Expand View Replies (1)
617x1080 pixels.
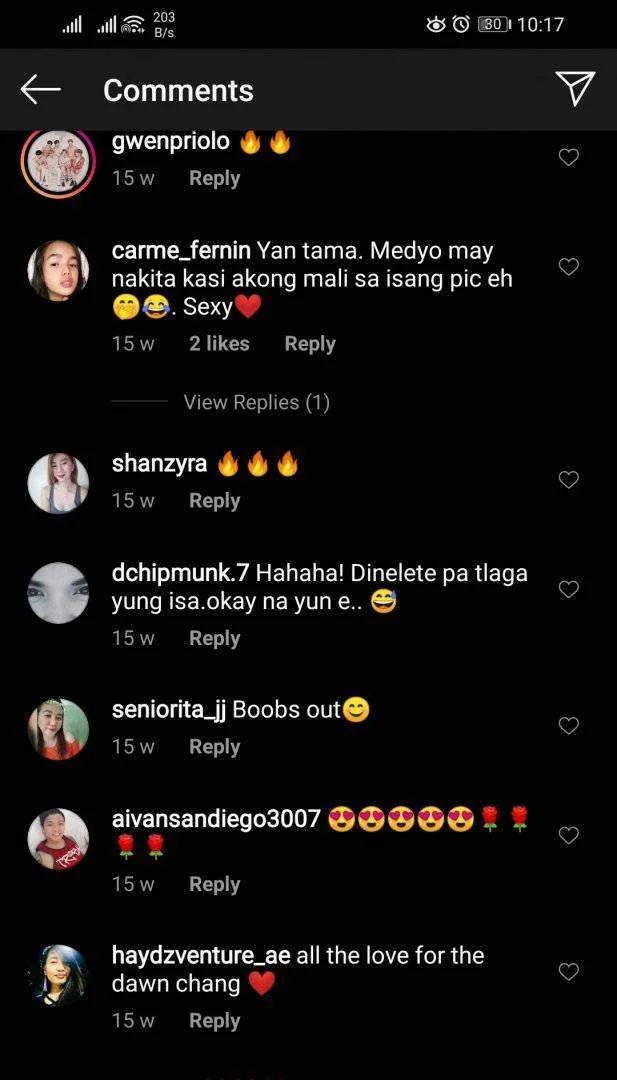point(256,402)
